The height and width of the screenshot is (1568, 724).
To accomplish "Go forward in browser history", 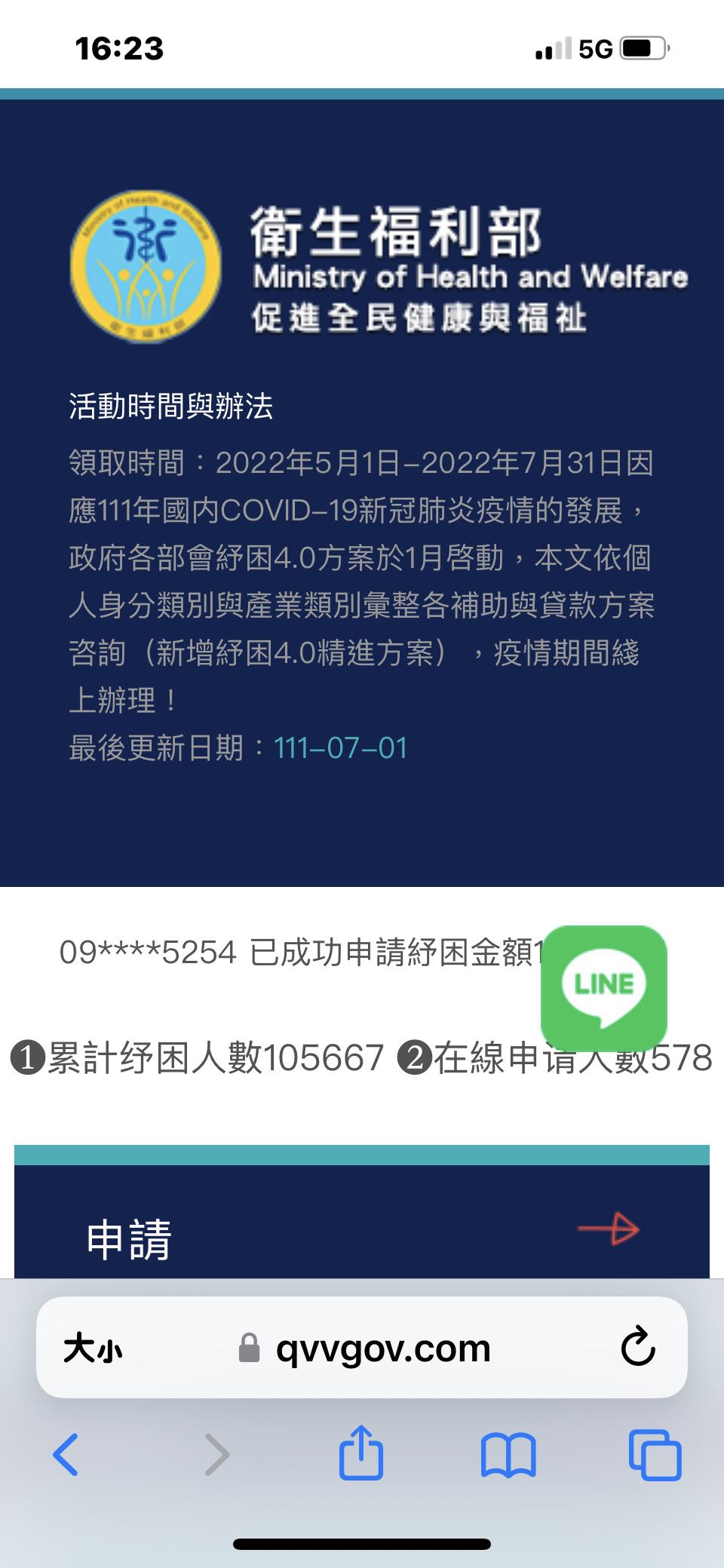I will [x=216, y=1454].
